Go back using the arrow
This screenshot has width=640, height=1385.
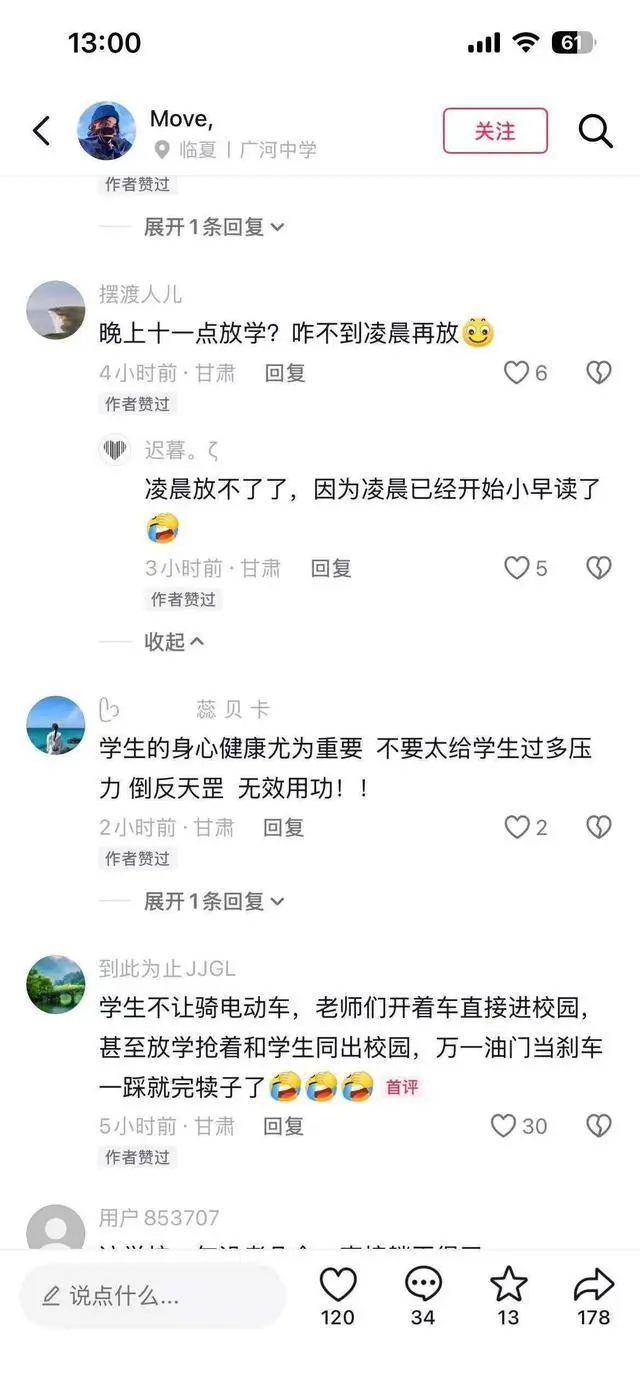tap(42, 131)
